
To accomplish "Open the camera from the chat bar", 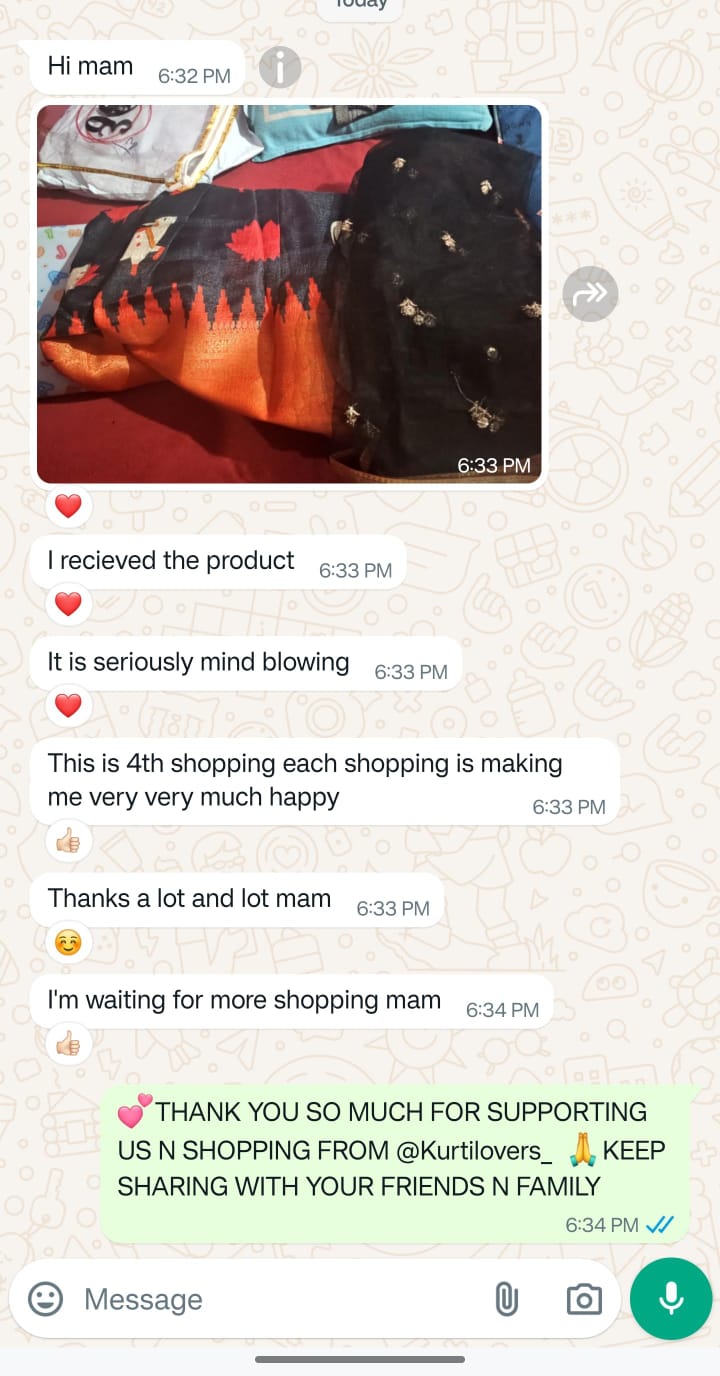I will (x=584, y=1298).
